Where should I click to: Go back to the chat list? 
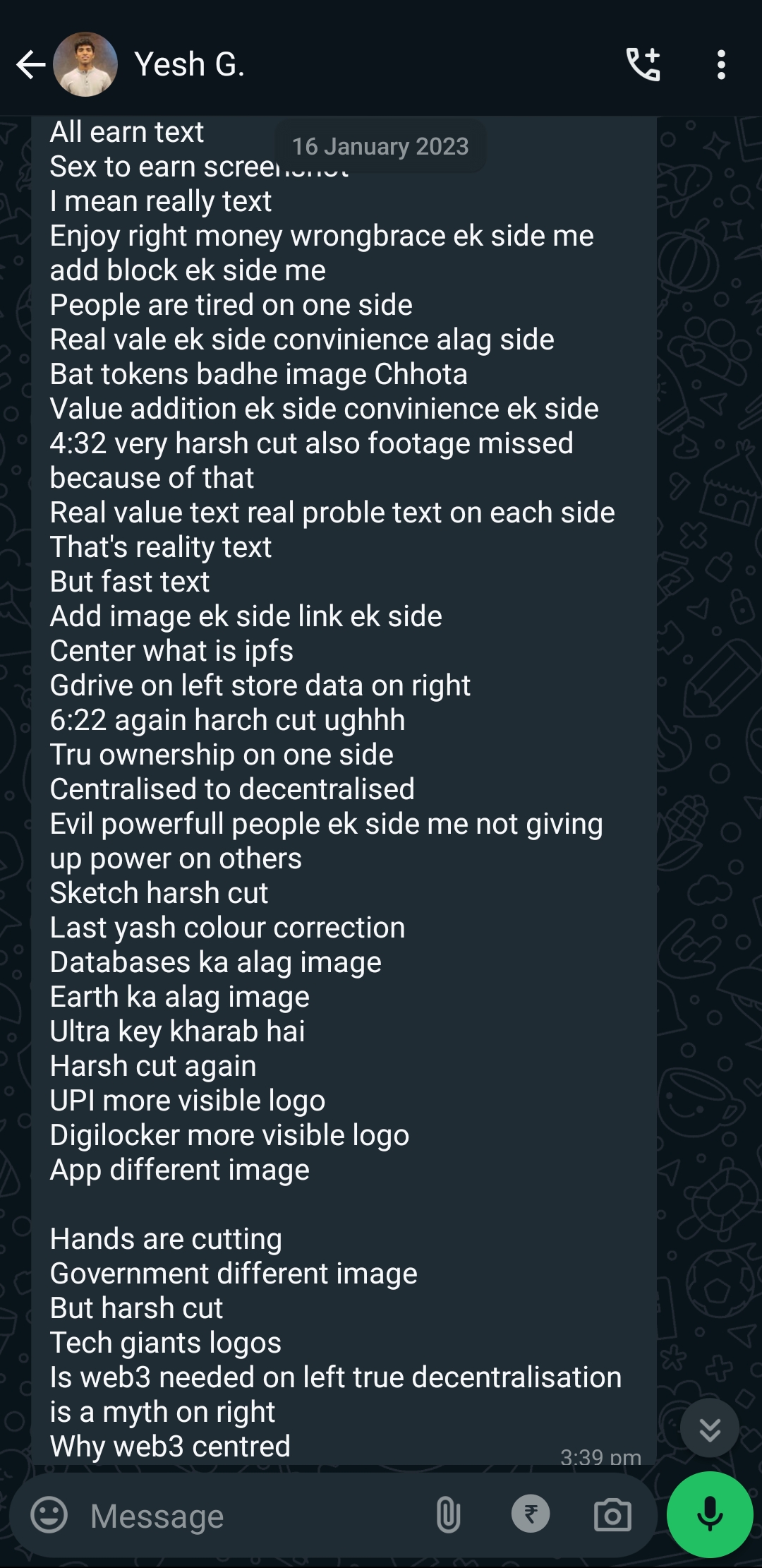pyautogui.click(x=30, y=65)
